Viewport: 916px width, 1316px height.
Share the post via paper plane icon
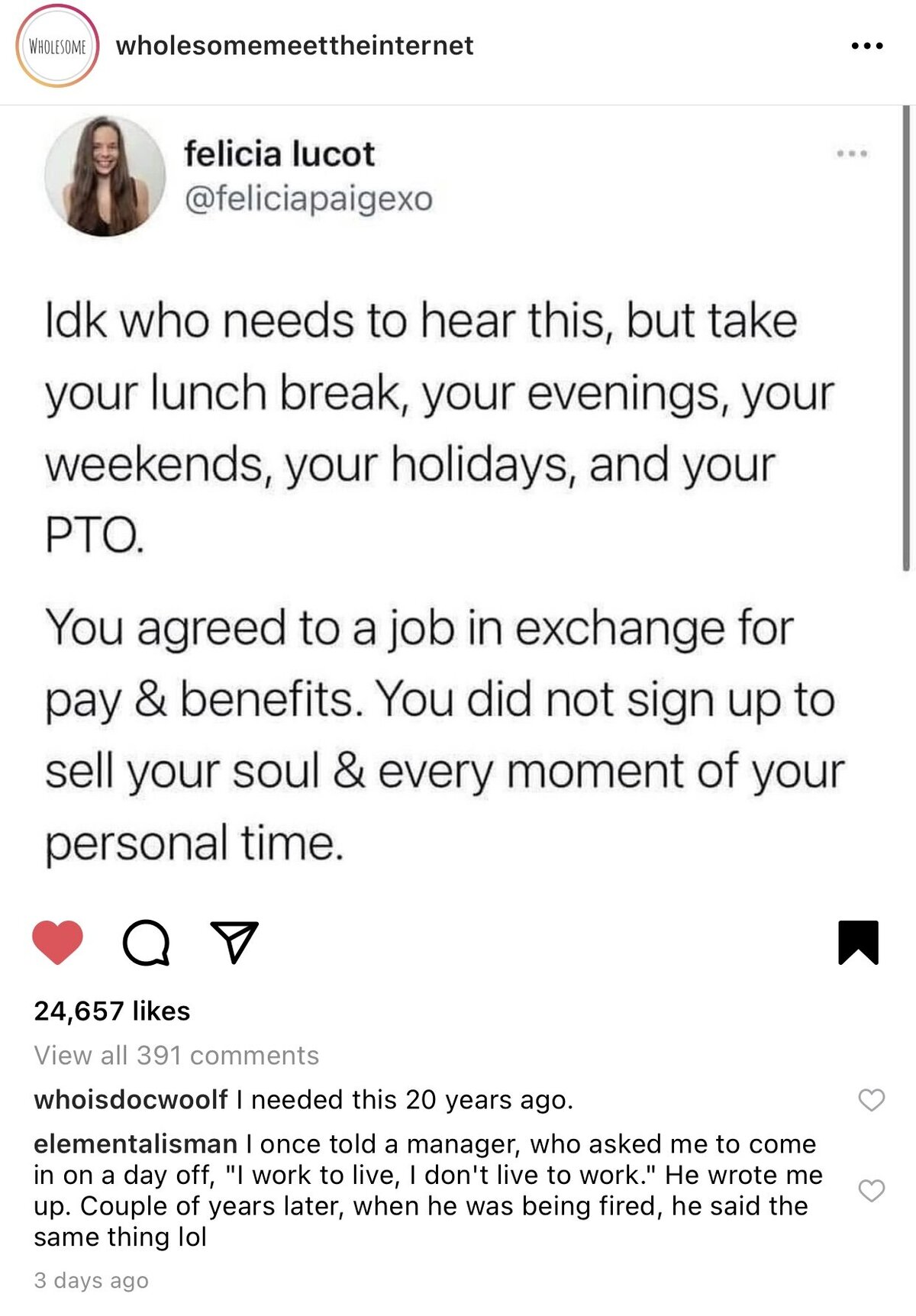coord(234,942)
